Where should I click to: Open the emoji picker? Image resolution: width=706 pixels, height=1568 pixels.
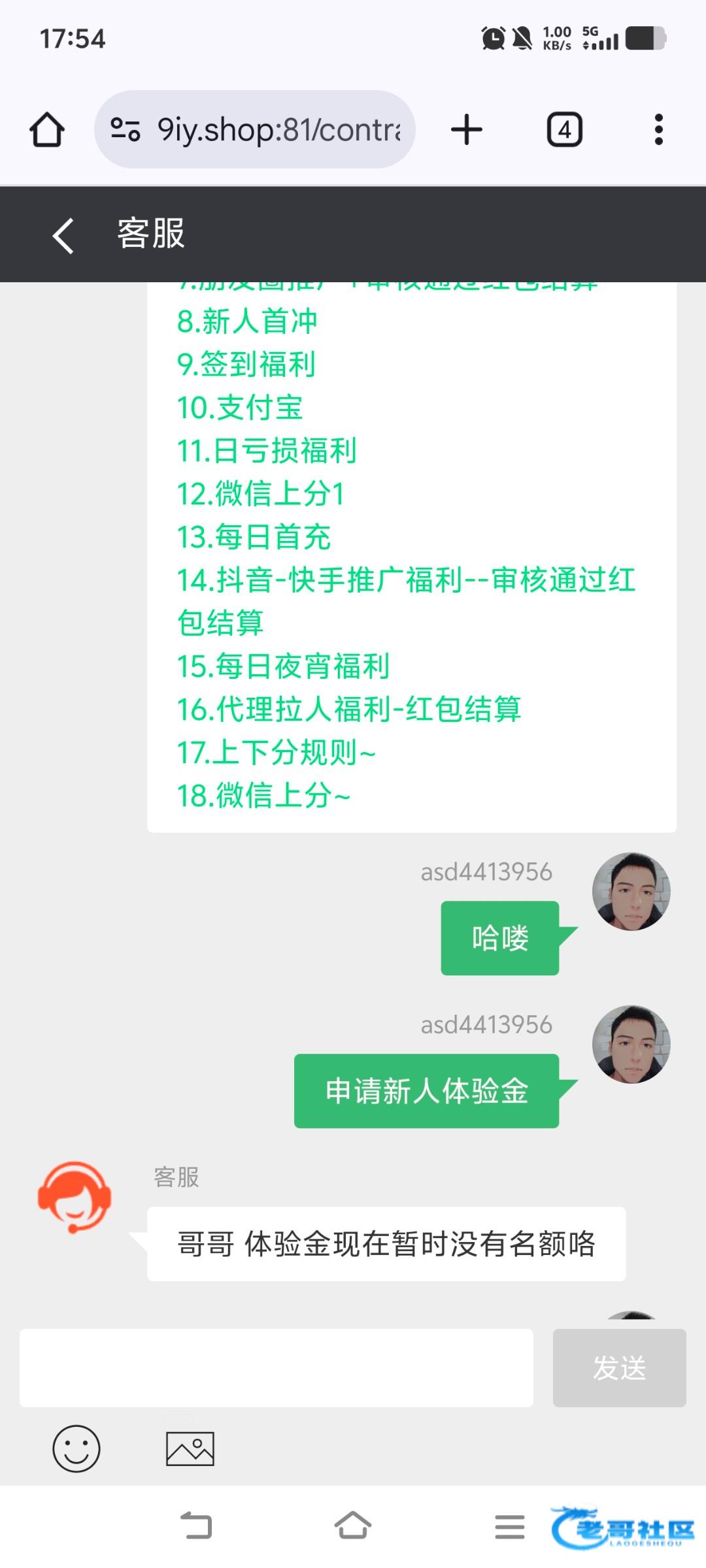pyautogui.click(x=76, y=1448)
